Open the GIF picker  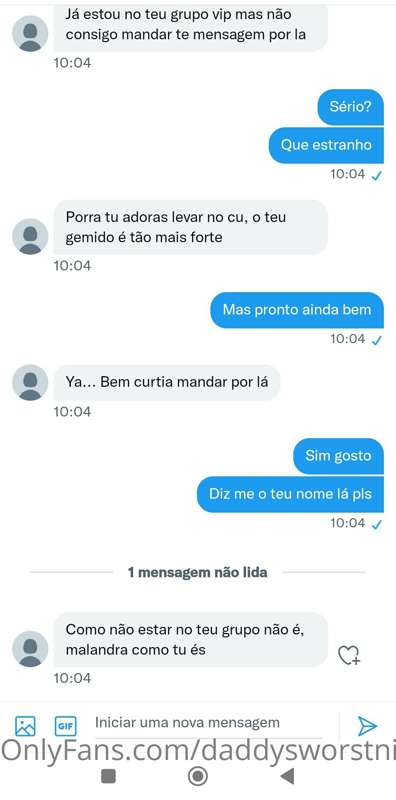click(x=65, y=726)
